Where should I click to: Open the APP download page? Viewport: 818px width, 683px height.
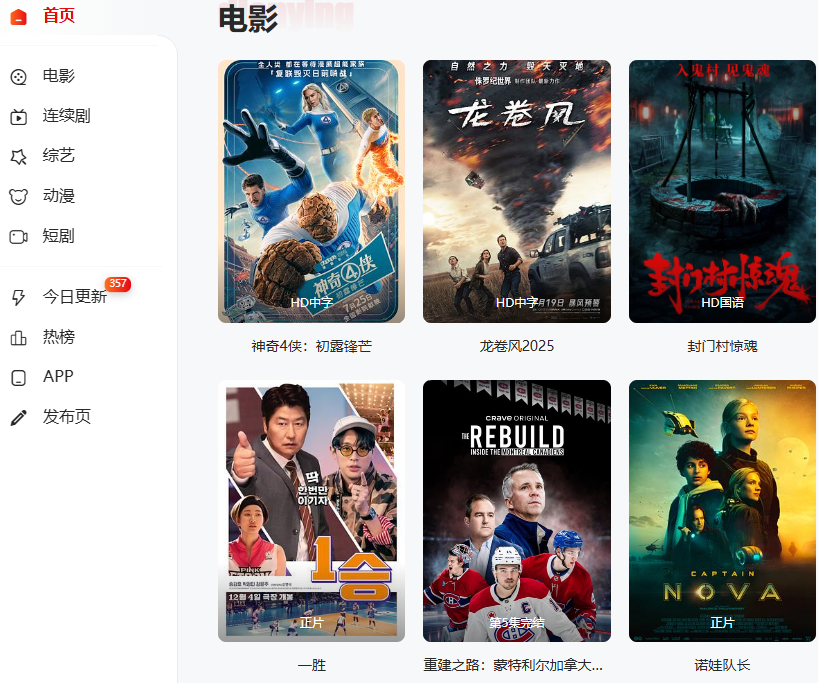(x=58, y=377)
